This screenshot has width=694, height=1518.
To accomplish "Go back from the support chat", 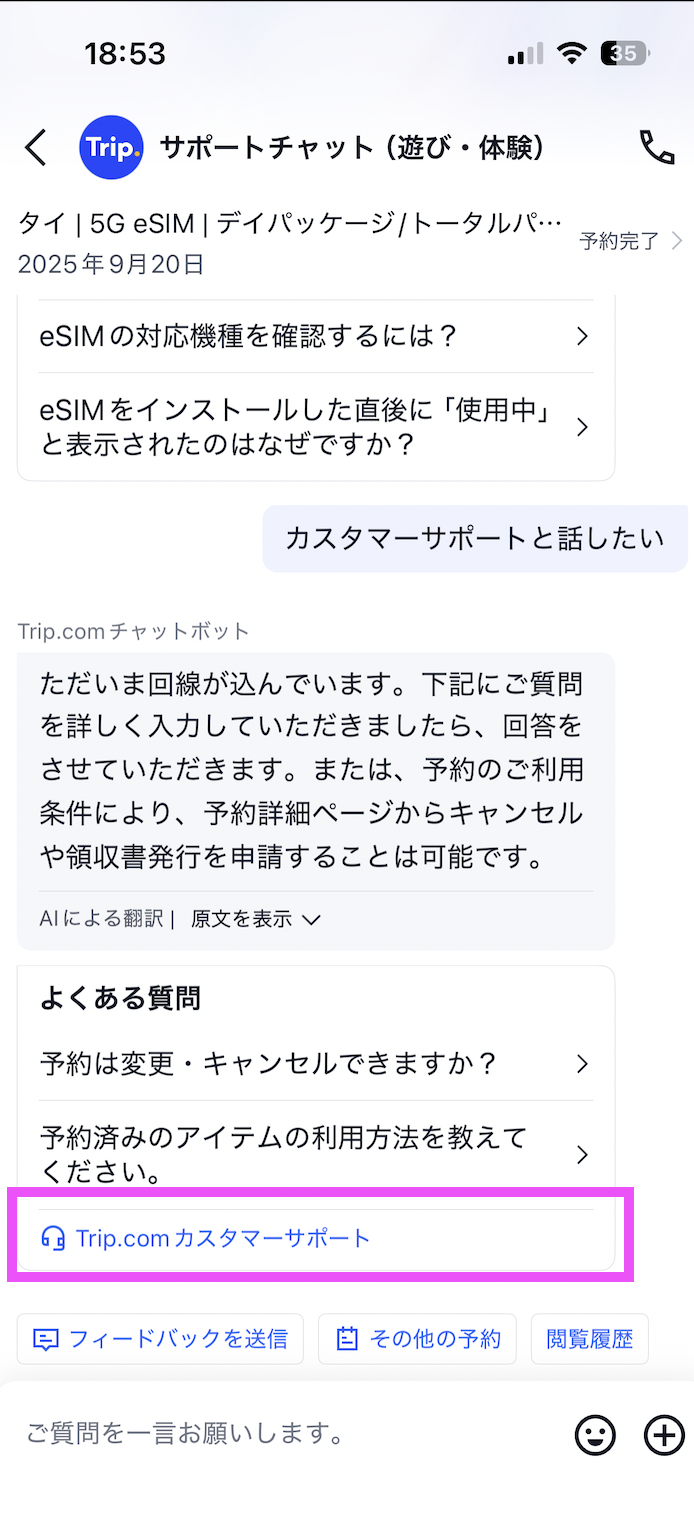I will [x=36, y=148].
